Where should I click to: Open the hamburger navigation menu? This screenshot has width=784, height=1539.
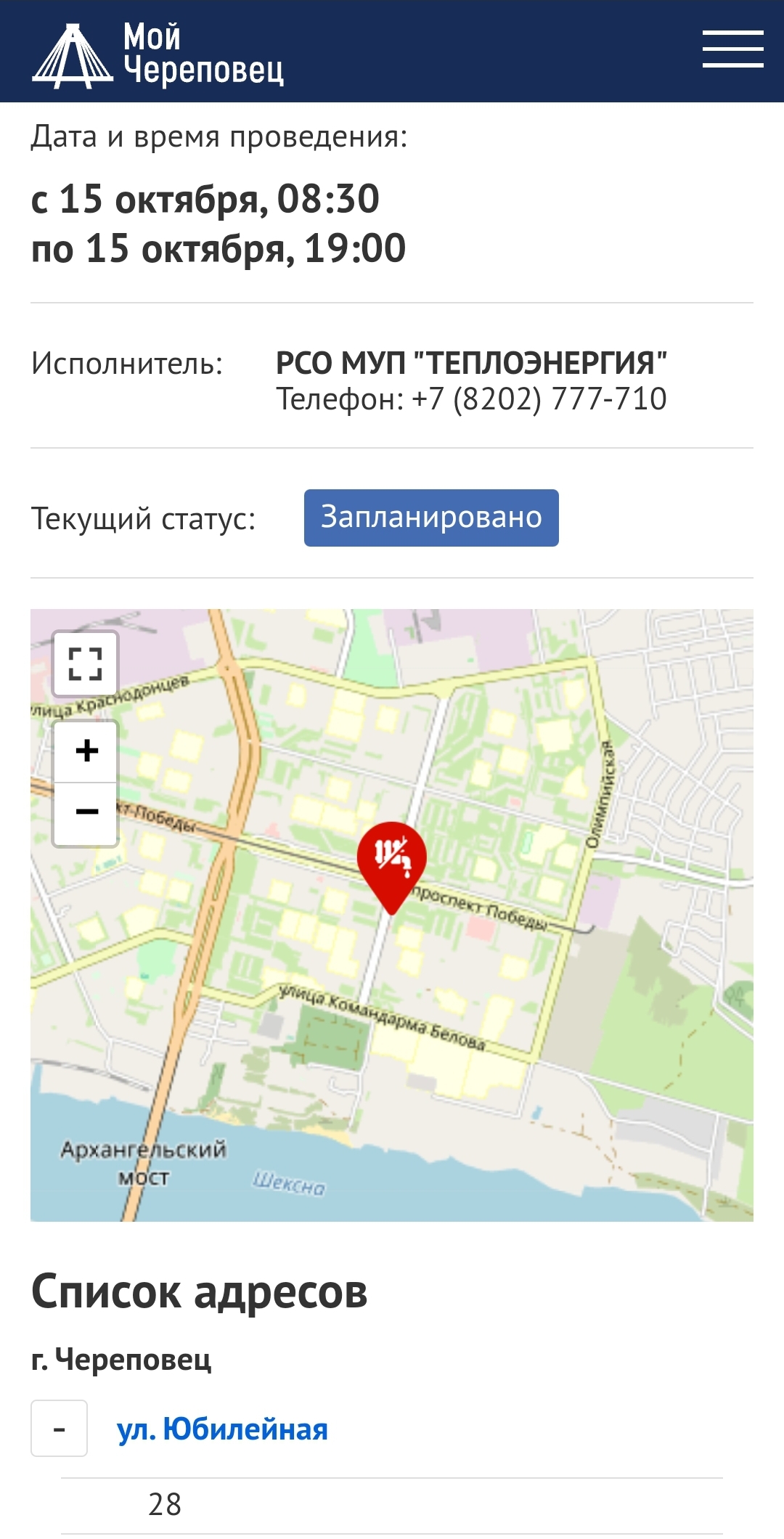(732, 49)
